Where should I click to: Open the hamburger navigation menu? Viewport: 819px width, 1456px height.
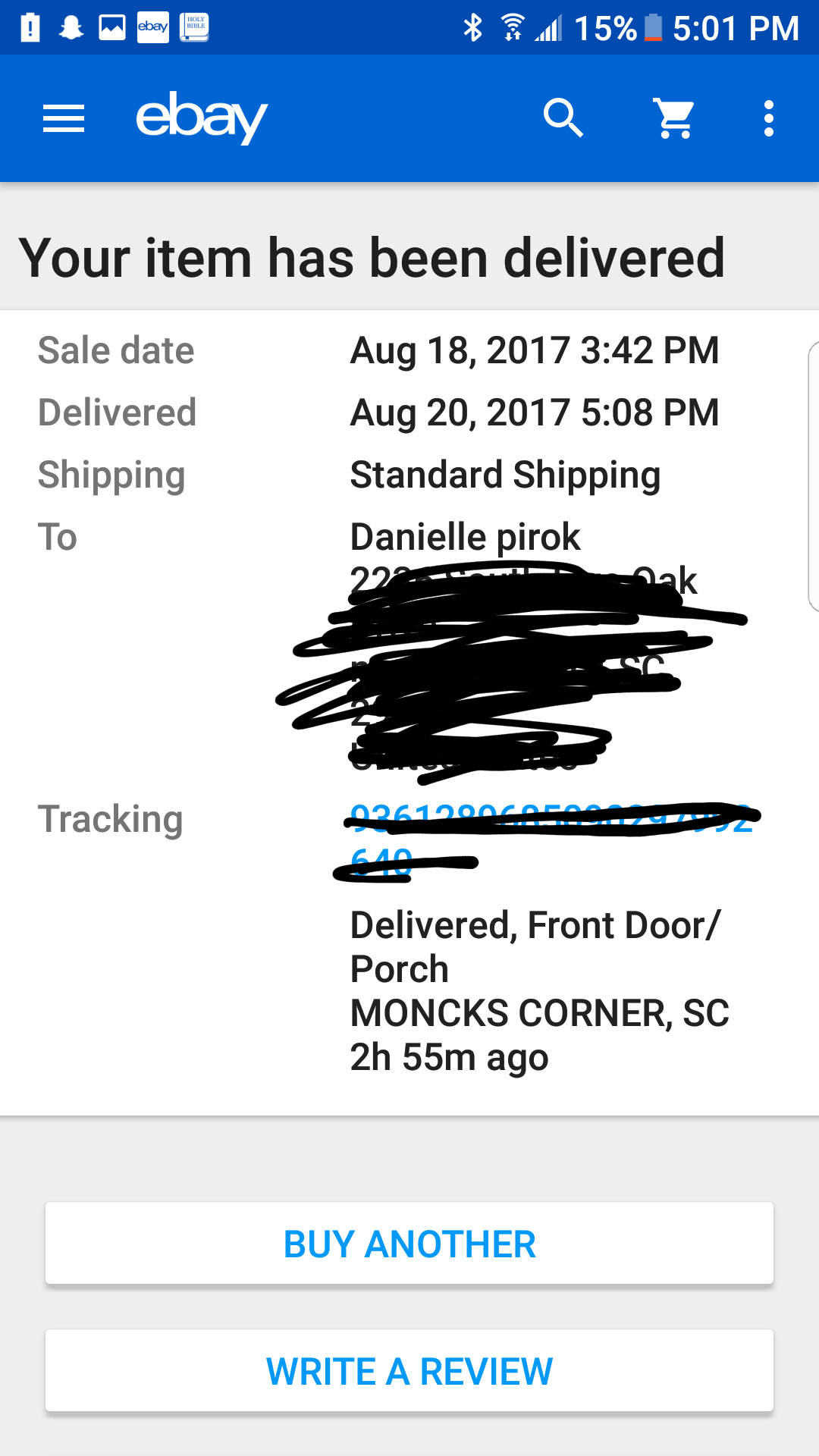tap(64, 118)
